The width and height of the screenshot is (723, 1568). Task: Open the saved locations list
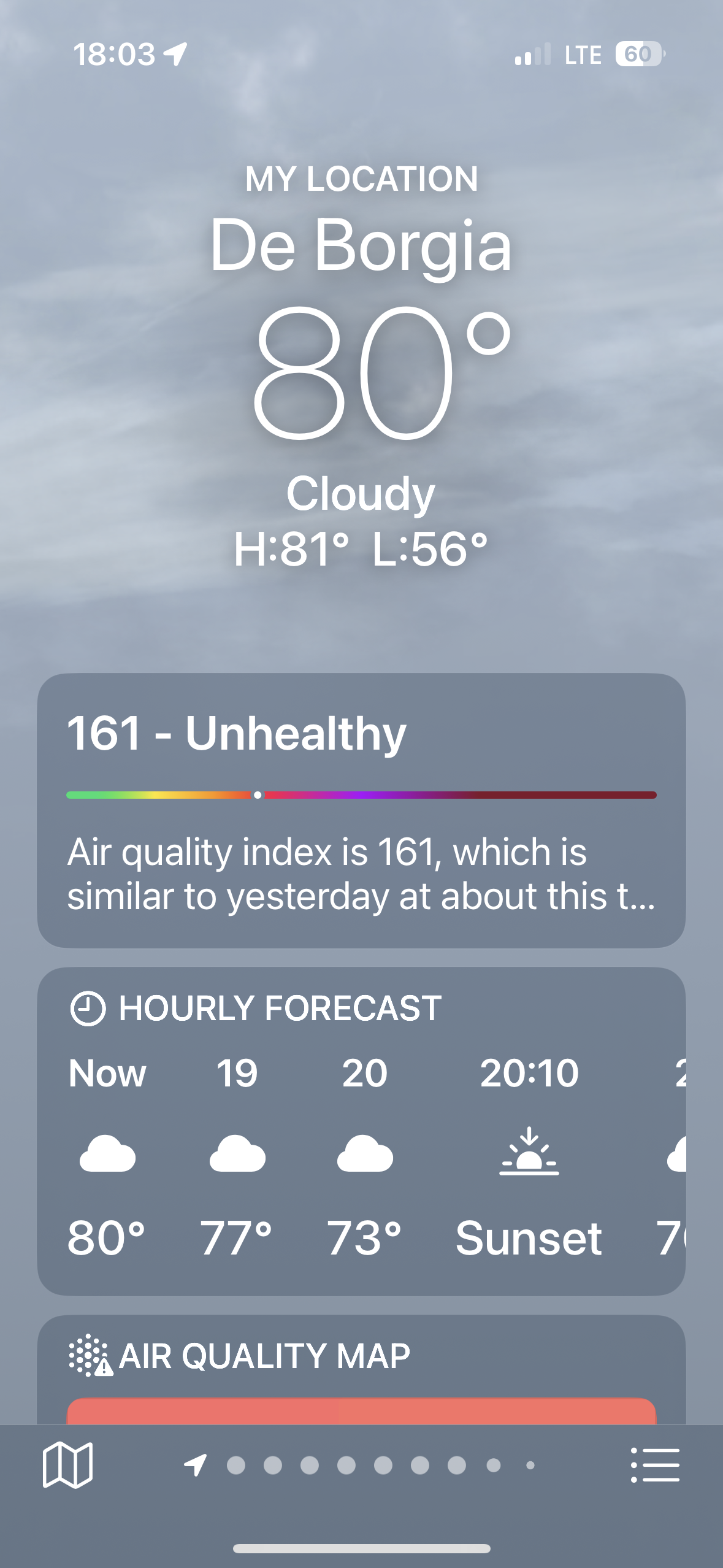pos(655,1465)
